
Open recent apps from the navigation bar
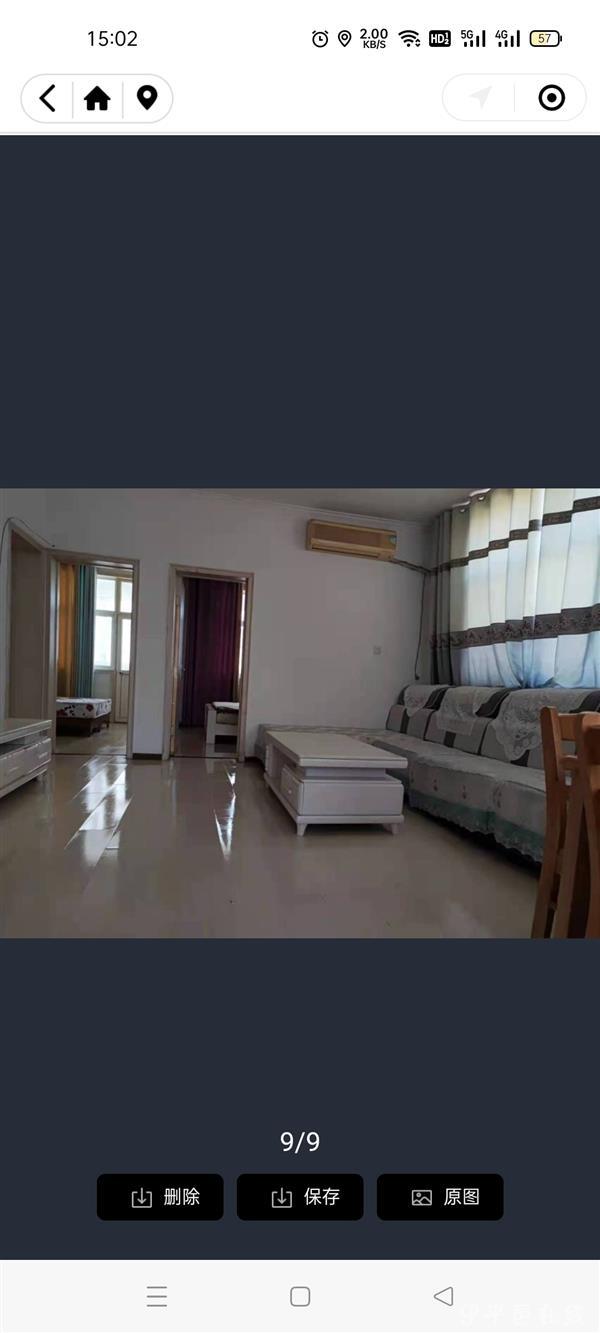click(x=157, y=1297)
